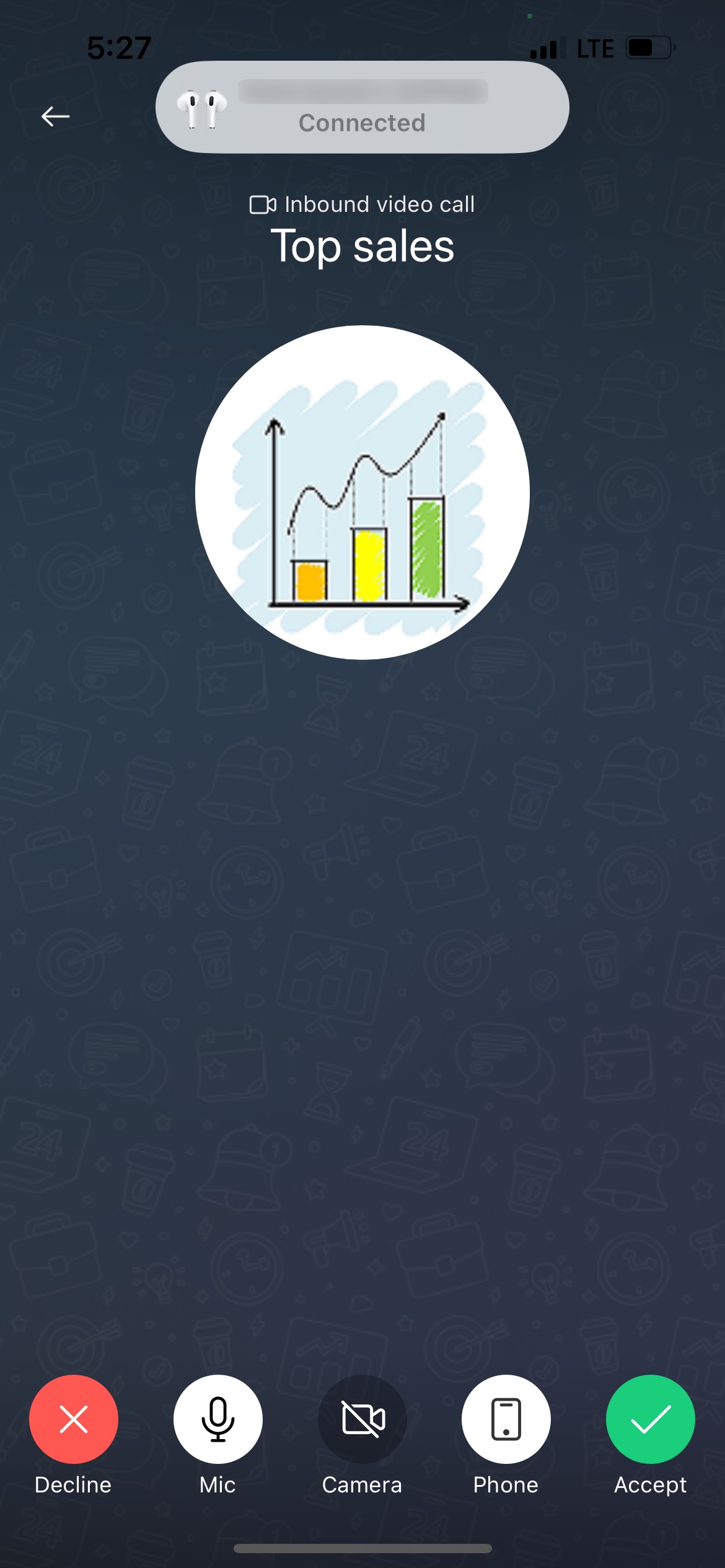
Task: Enable the camera for this call
Action: point(362,1419)
